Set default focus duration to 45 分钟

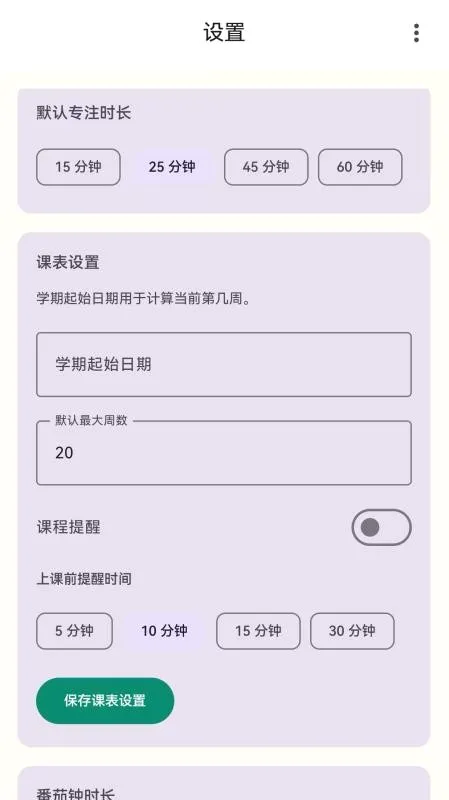click(266, 167)
